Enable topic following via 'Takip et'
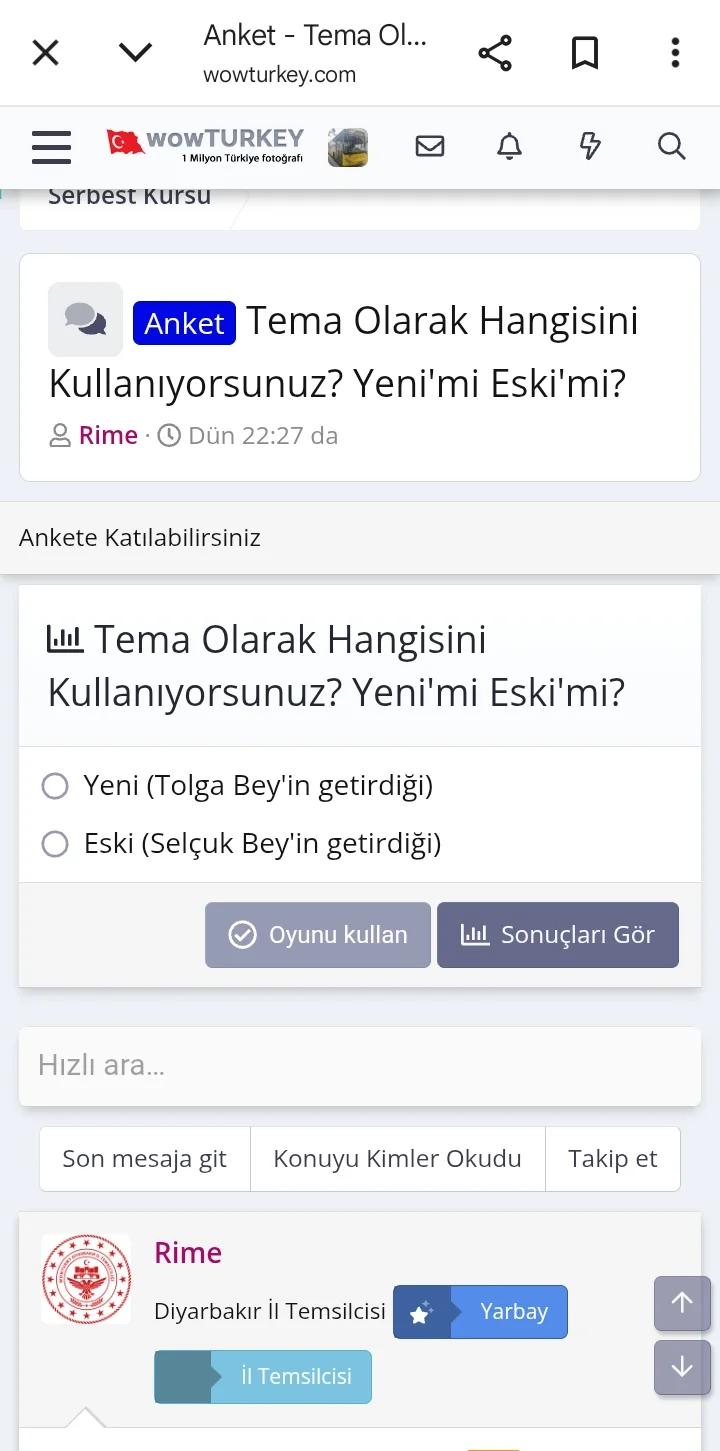Viewport: 720px width, 1451px height. point(613,1158)
